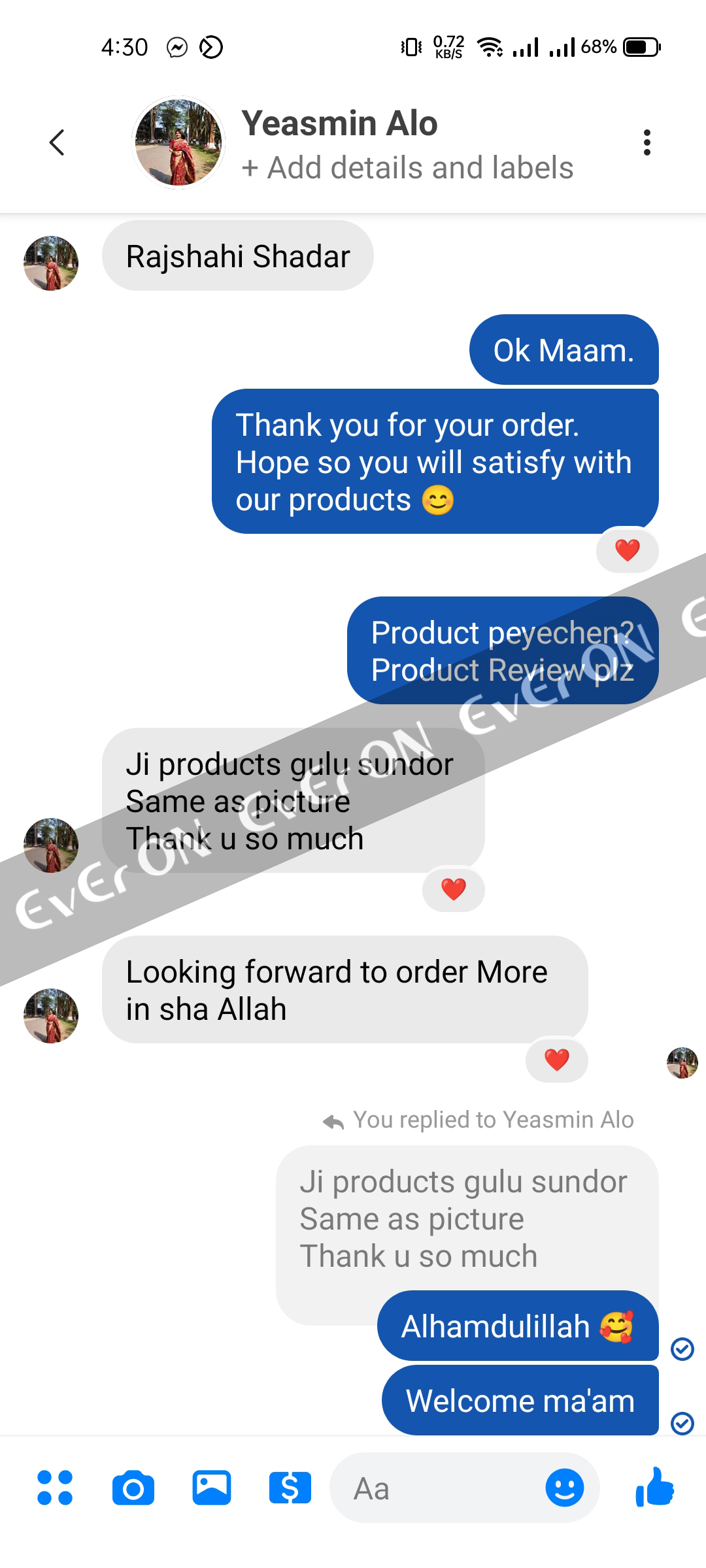Tap Add details and labels
The height and width of the screenshot is (1568, 706).
[408, 168]
